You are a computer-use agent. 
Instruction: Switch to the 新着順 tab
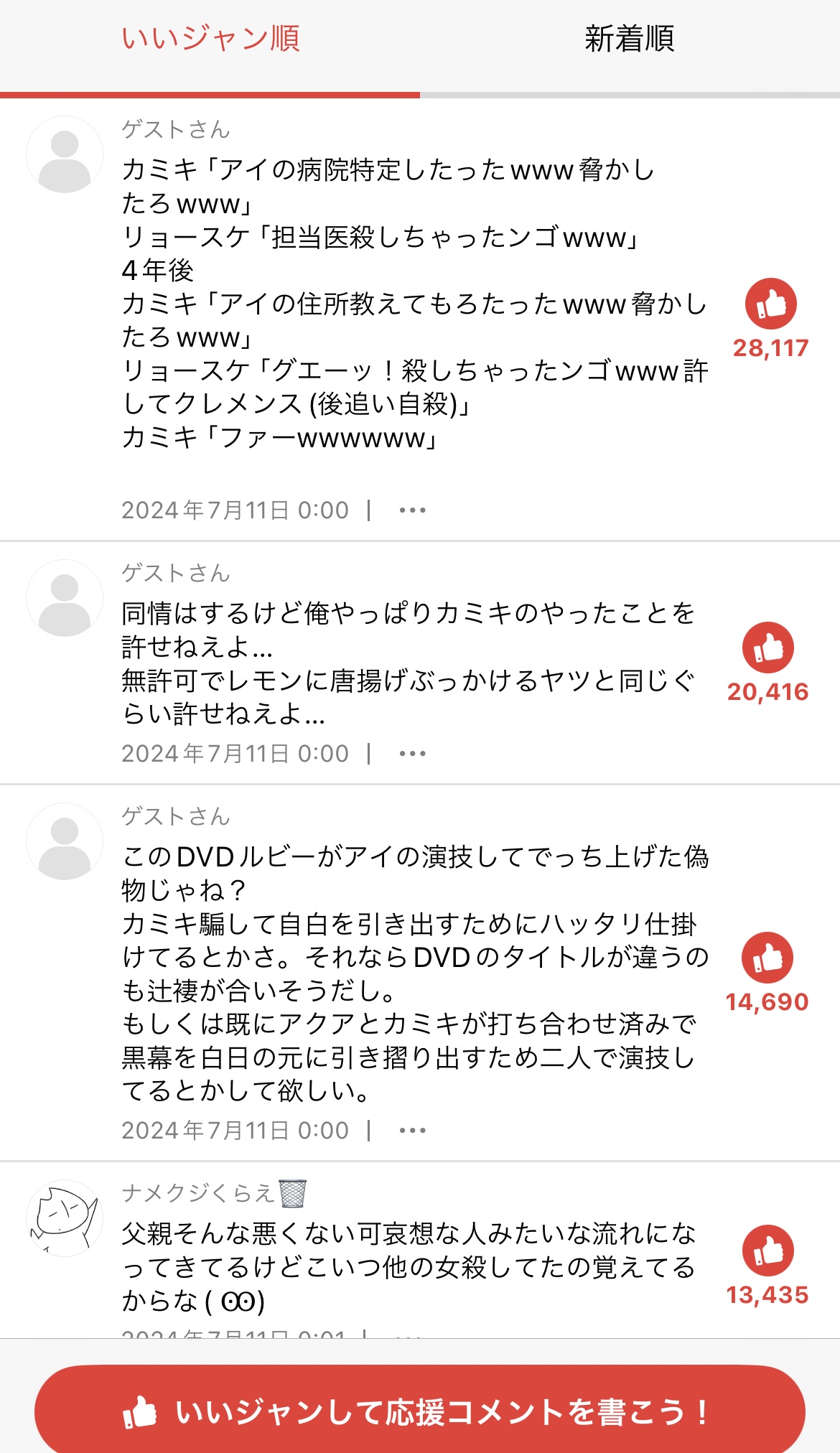tap(630, 39)
